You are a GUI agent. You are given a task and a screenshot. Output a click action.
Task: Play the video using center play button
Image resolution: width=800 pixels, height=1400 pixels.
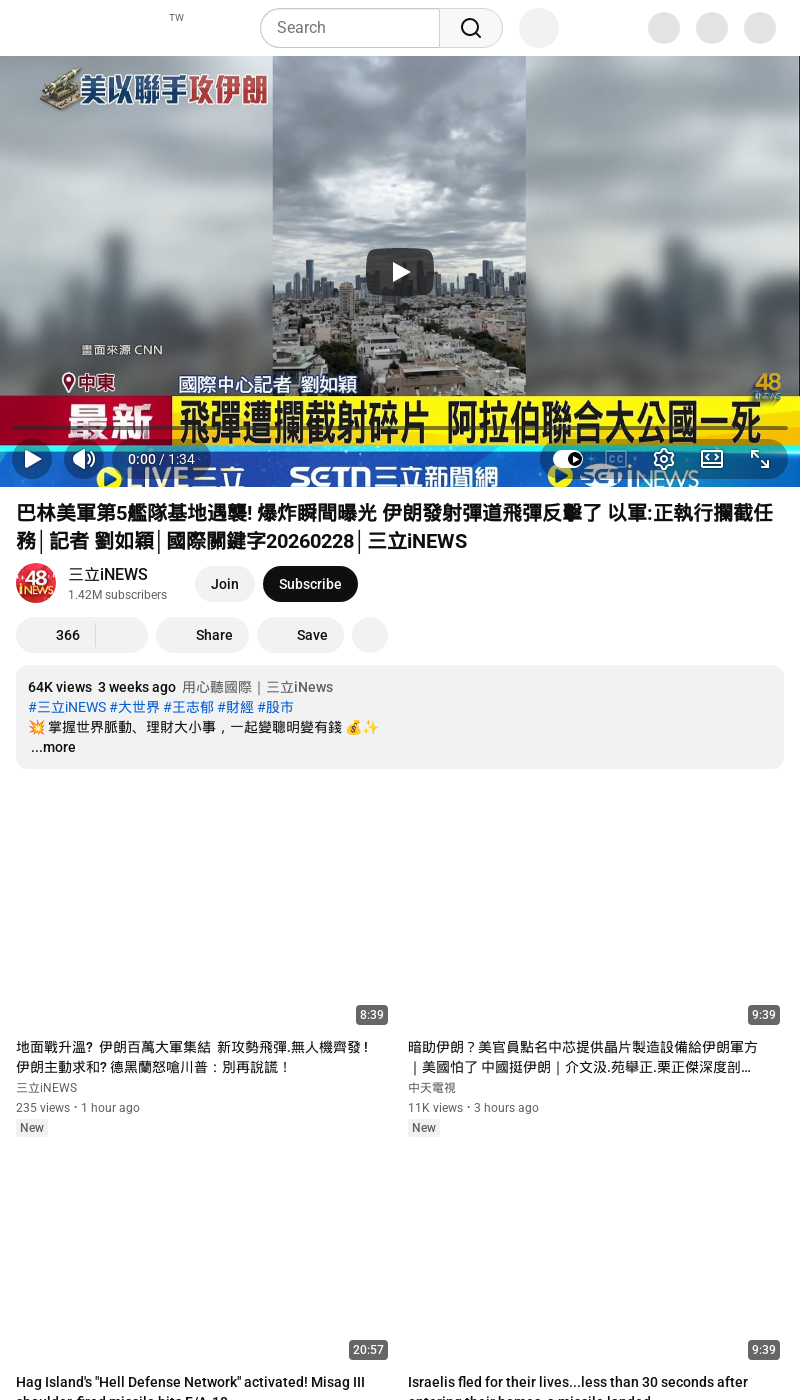click(400, 271)
